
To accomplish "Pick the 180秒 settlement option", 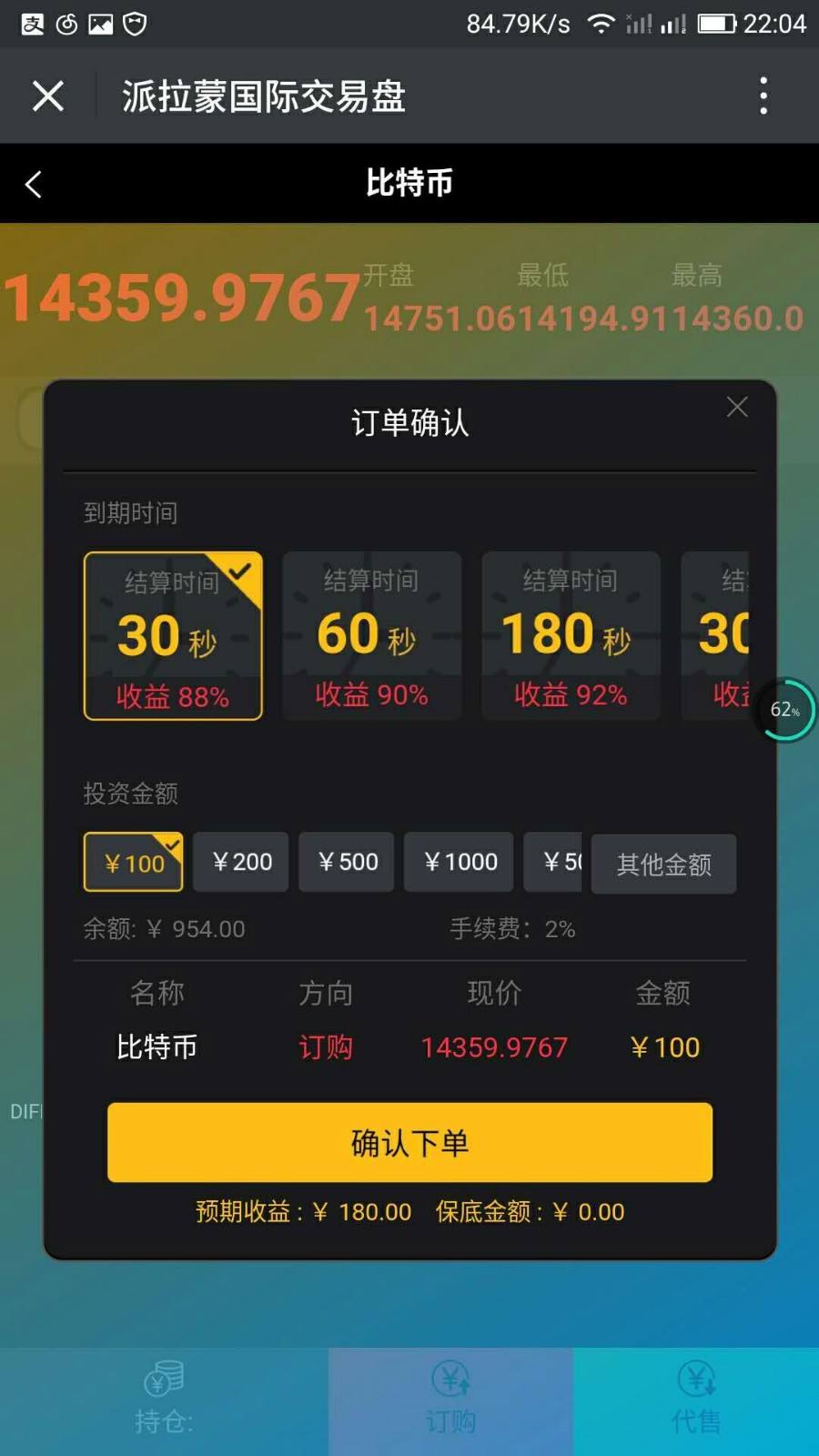I will click(x=571, y=636).
